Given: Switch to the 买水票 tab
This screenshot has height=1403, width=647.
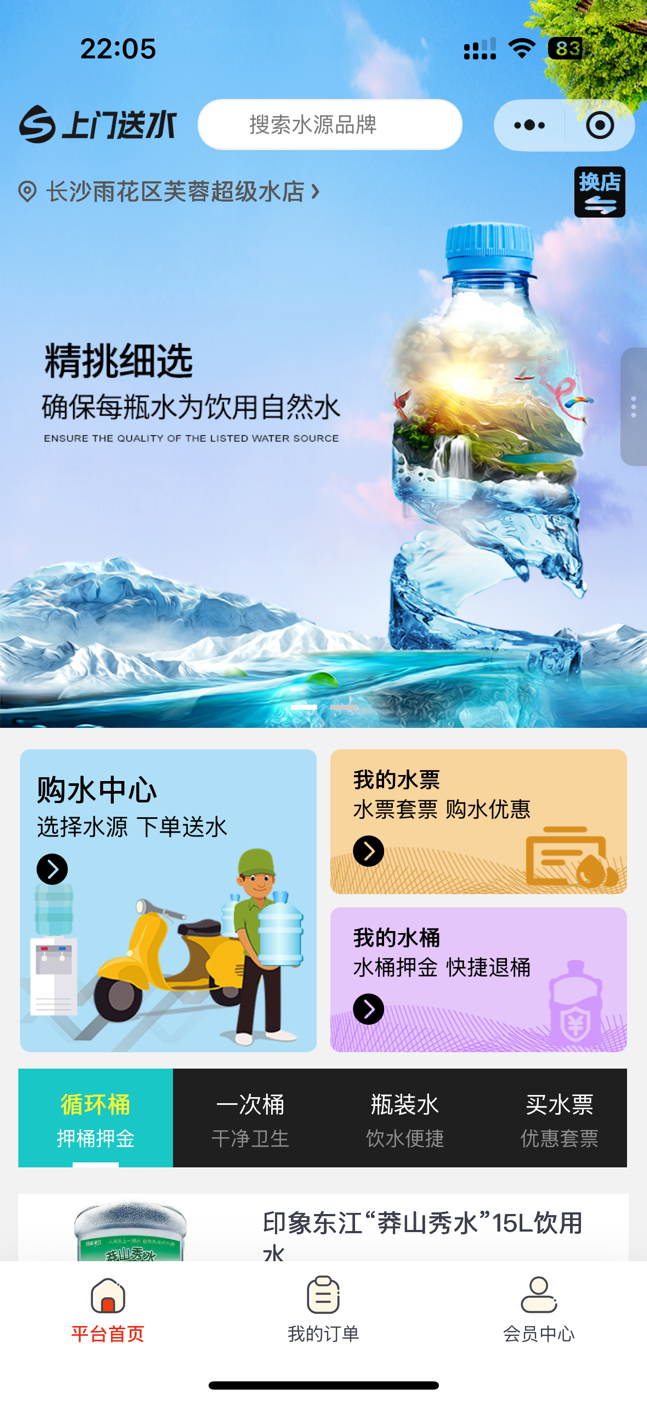Looking at the screenshot, I should (x=559, y=1118).
